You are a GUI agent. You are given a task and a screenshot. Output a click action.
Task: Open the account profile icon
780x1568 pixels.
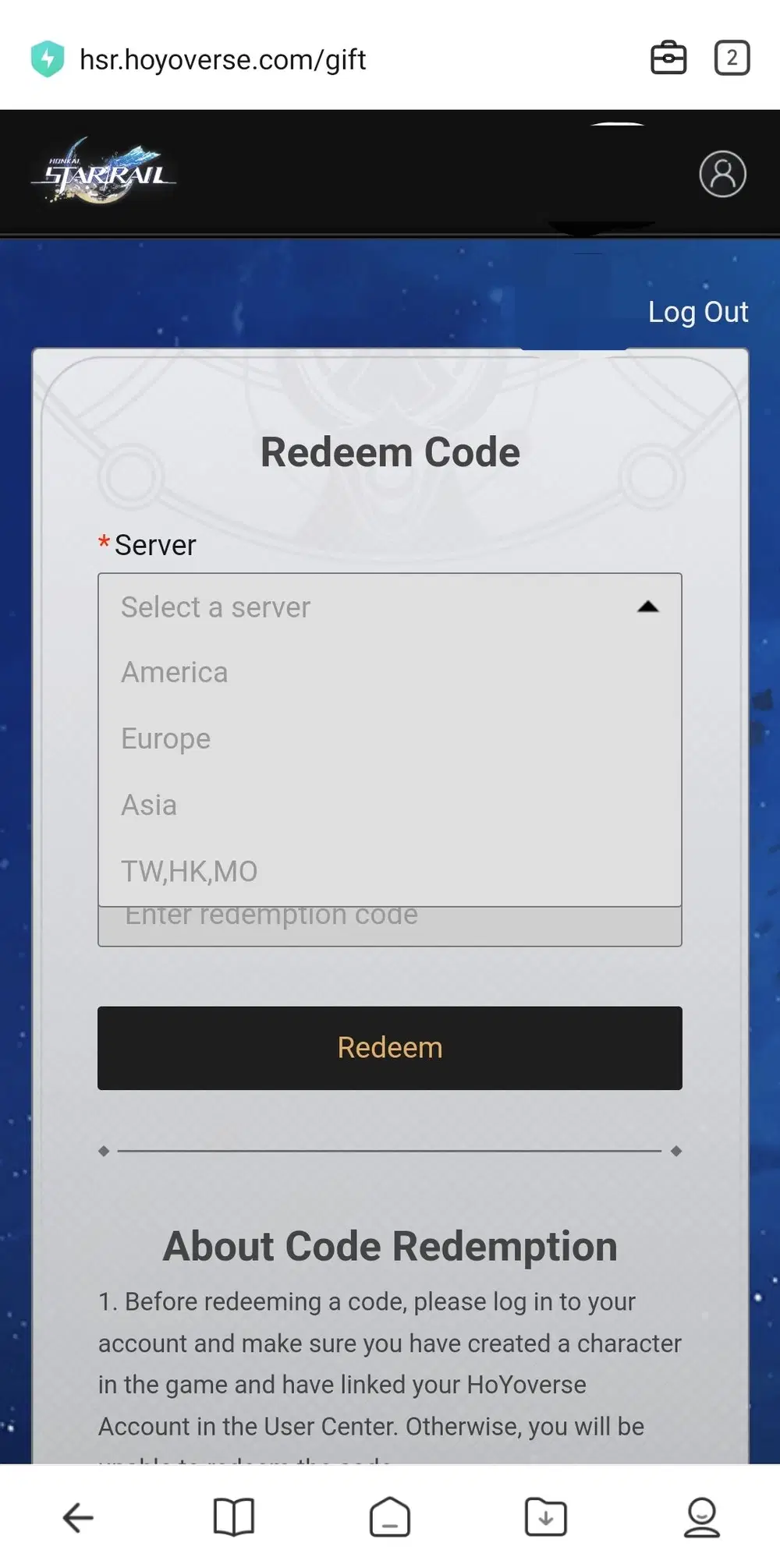coord(722,174)
